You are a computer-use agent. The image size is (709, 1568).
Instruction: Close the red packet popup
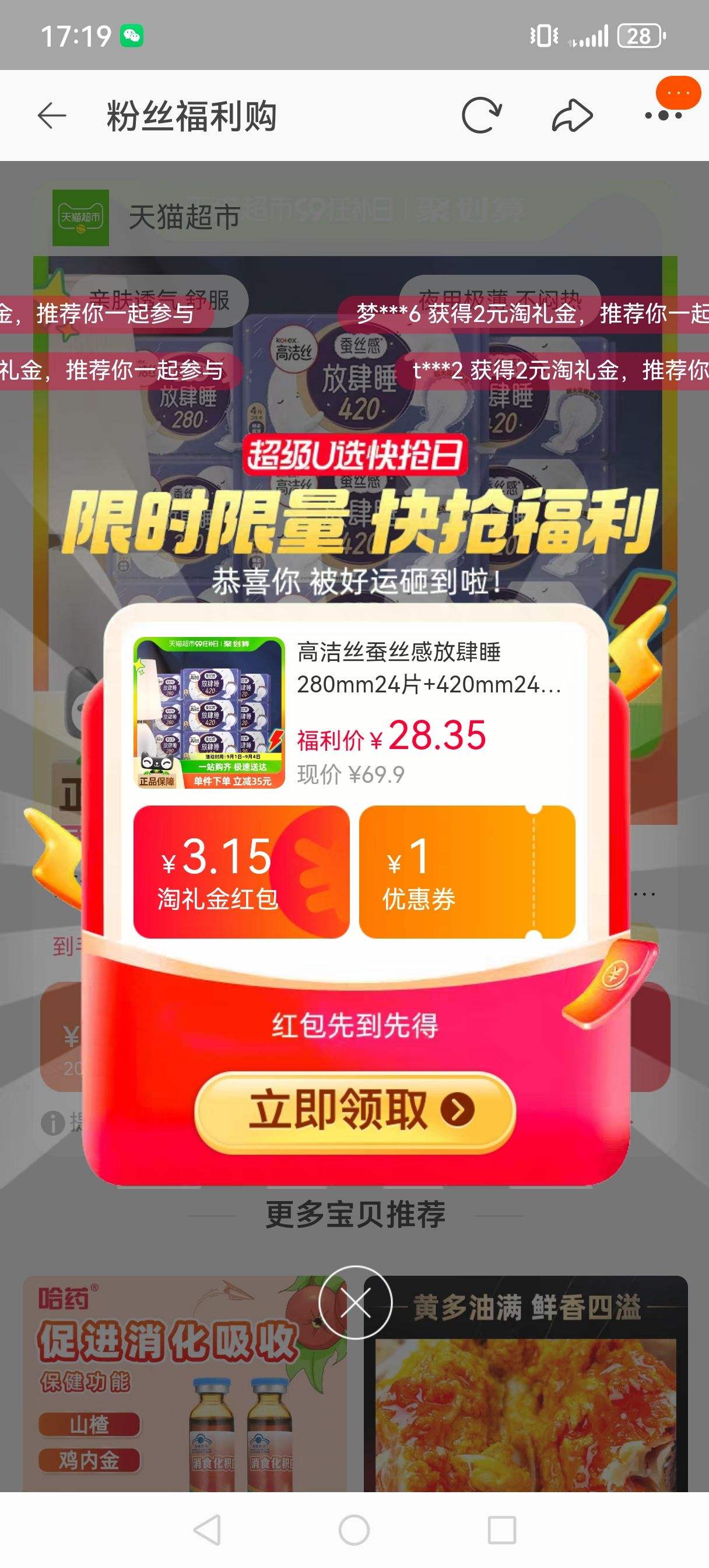coord(355,1303)
